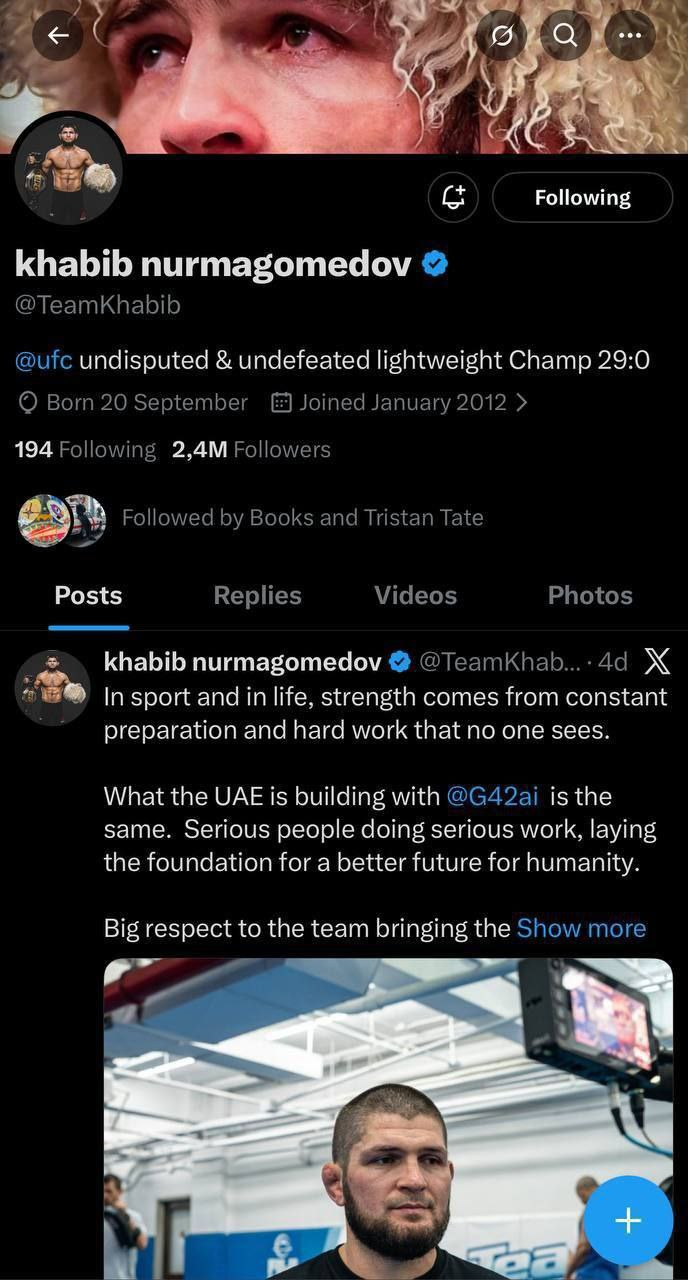Image resolution: width=688 pixels, height=1280 pixels.
Task: Expand the post with Show more
Action: tap(581, 928)
